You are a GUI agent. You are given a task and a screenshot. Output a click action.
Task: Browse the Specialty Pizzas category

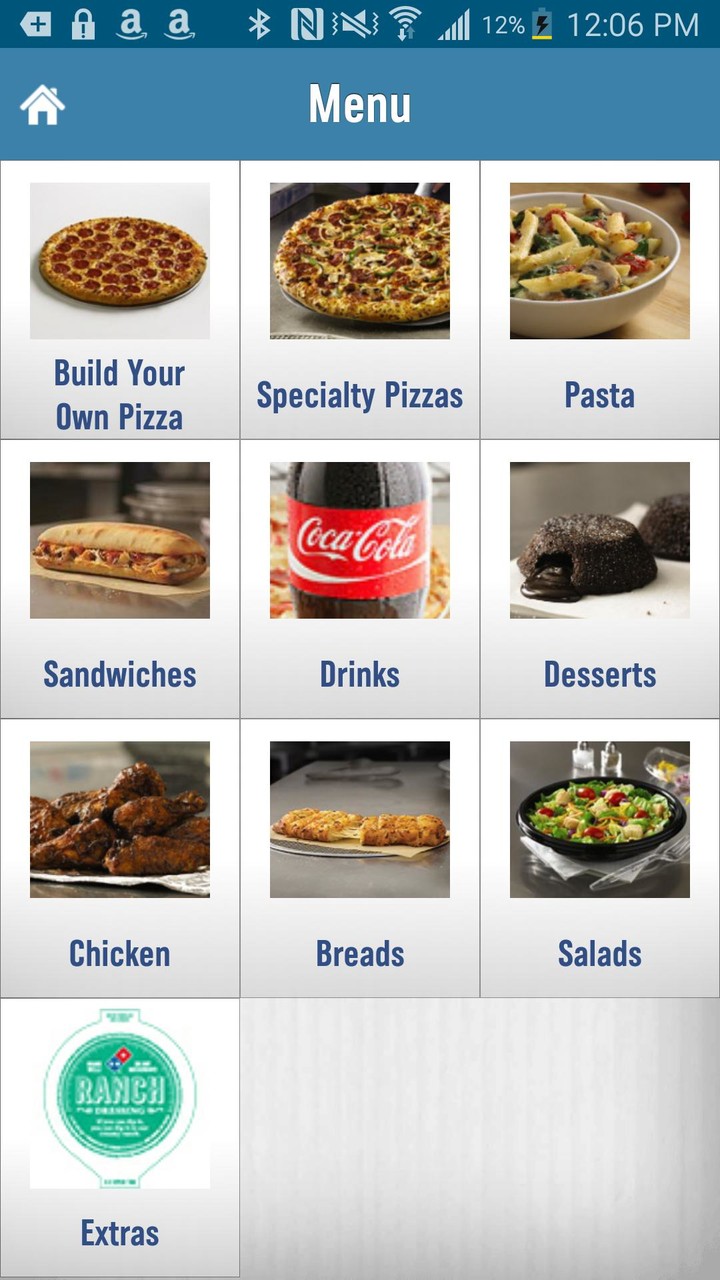pyautogui.click(x=360, y=300)
